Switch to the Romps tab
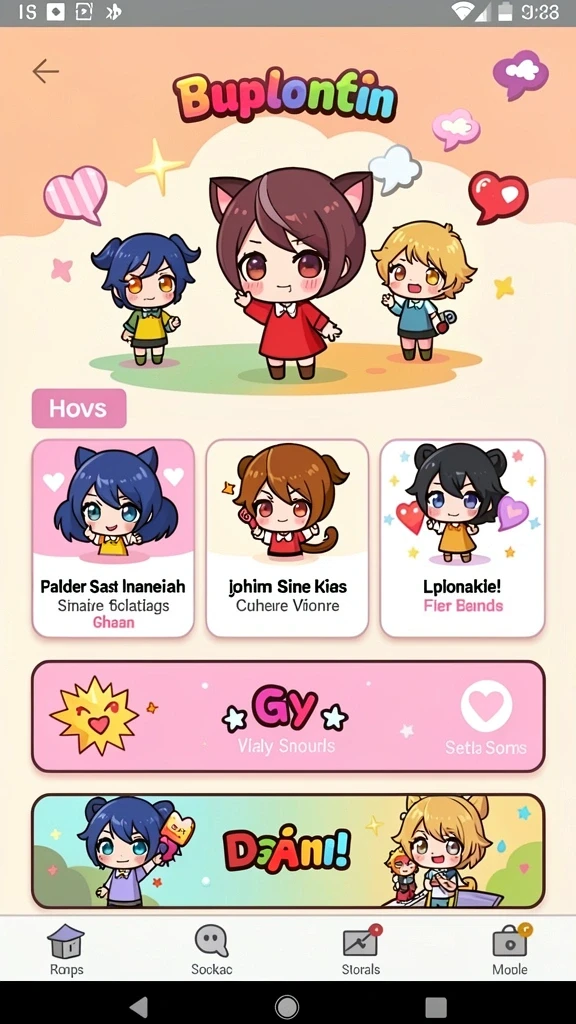Image resolution: width=576 pixels, height=1024 pixels. [x=67, y=950]
